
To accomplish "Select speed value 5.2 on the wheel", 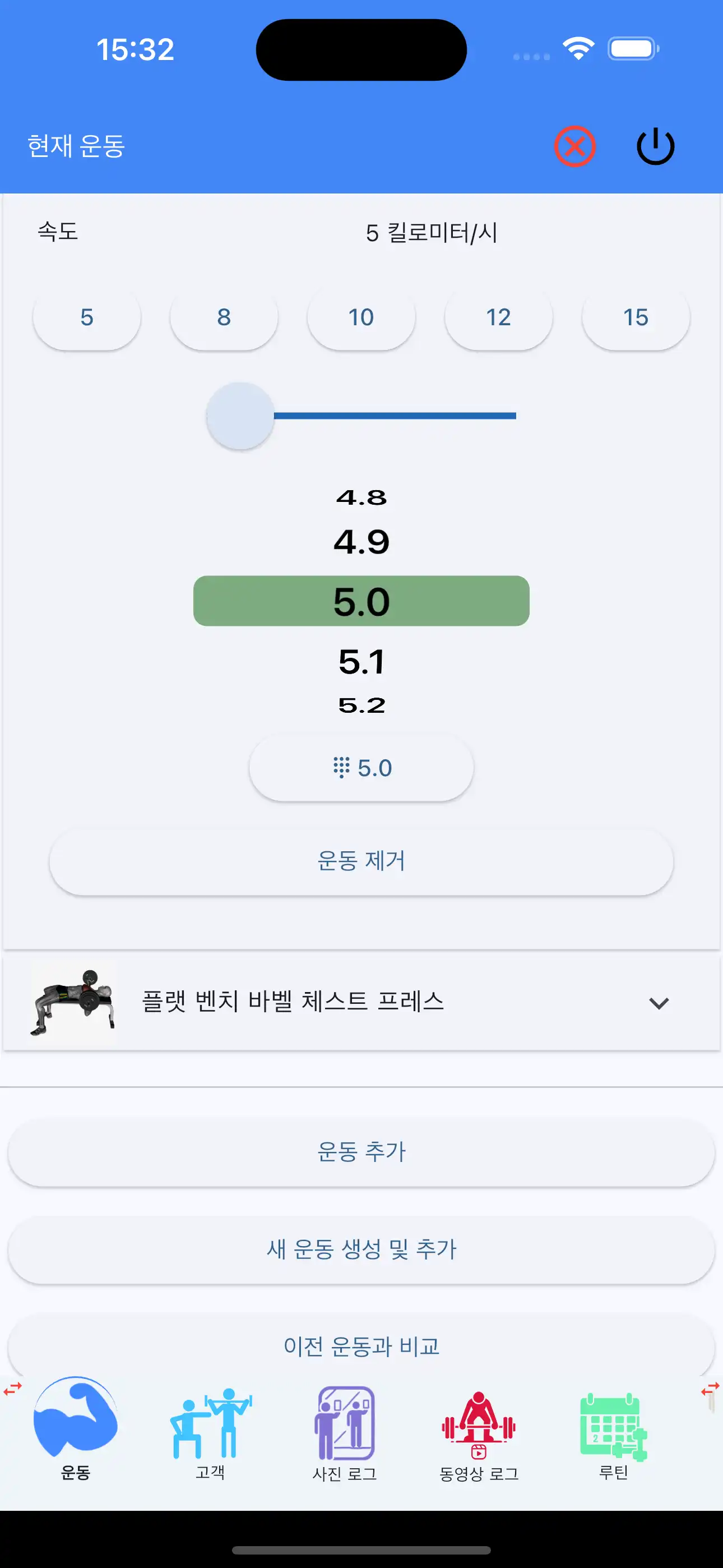I will coord(361,706).
